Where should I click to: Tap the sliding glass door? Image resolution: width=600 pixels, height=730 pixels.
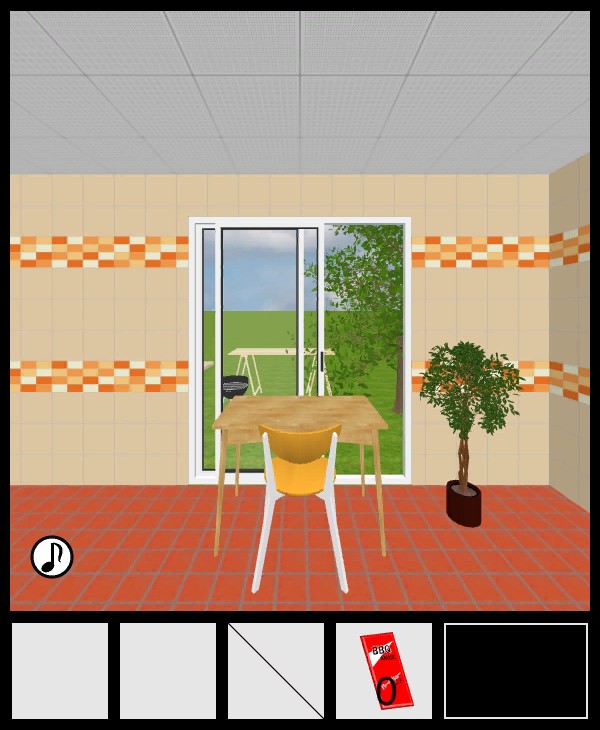click(260, 300)
